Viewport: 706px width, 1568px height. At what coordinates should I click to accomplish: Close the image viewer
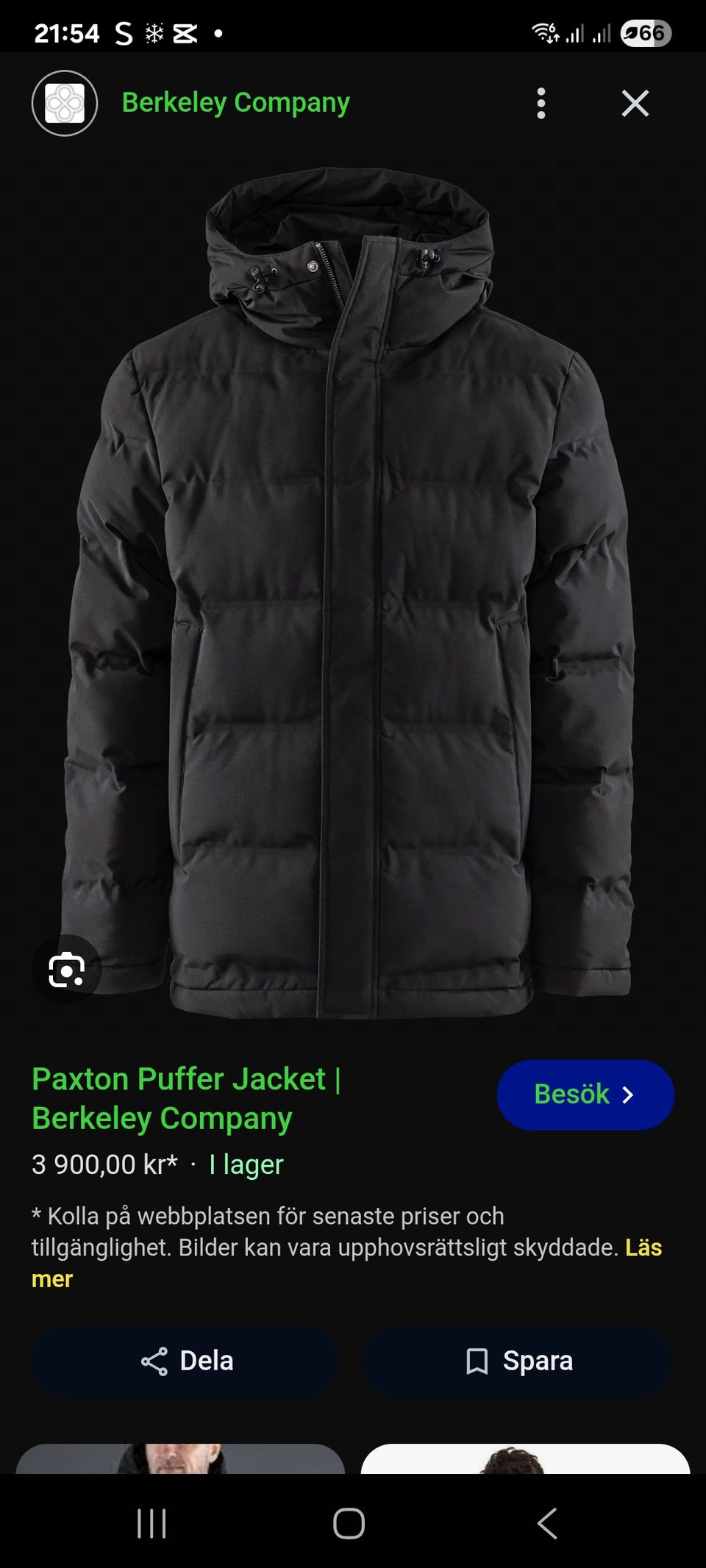[x=635, y=104]
